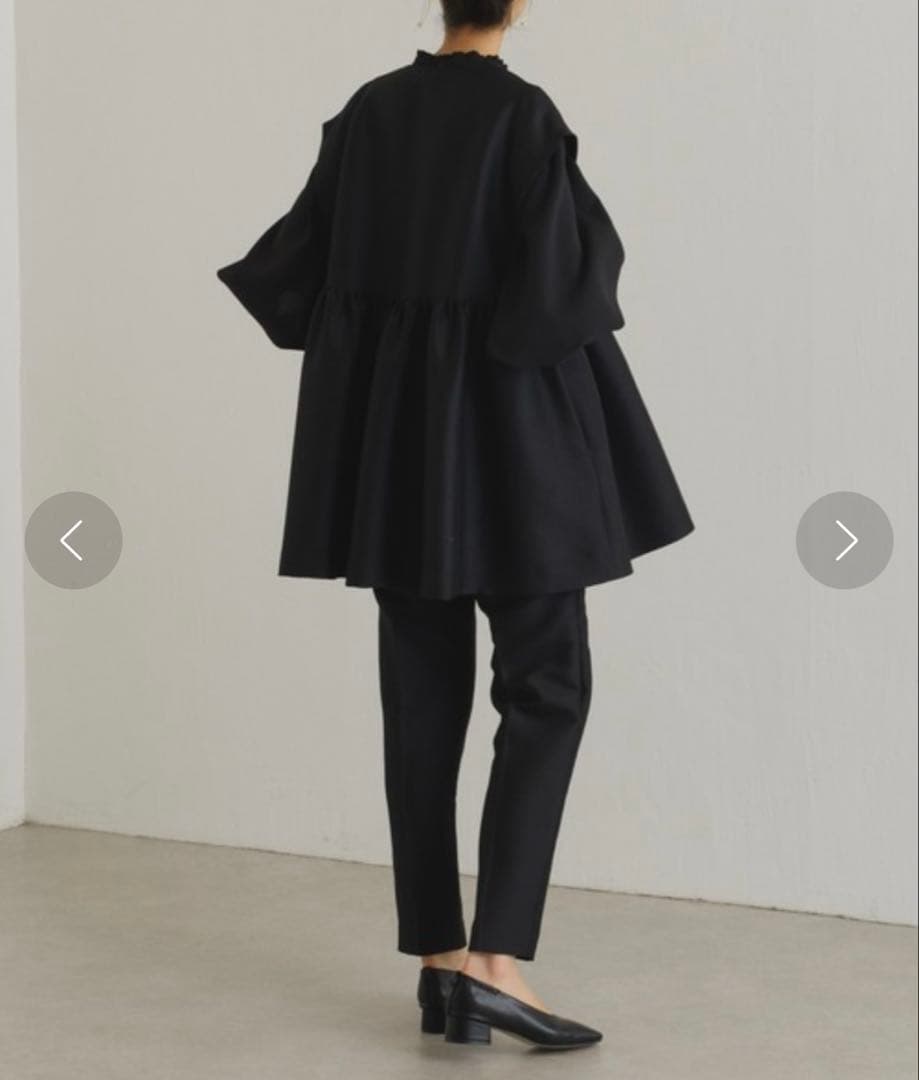Advance the carousel with the right chevron
Image resolution: width=919 pixels, height=1080 pixels.
(x=845, y=540)
